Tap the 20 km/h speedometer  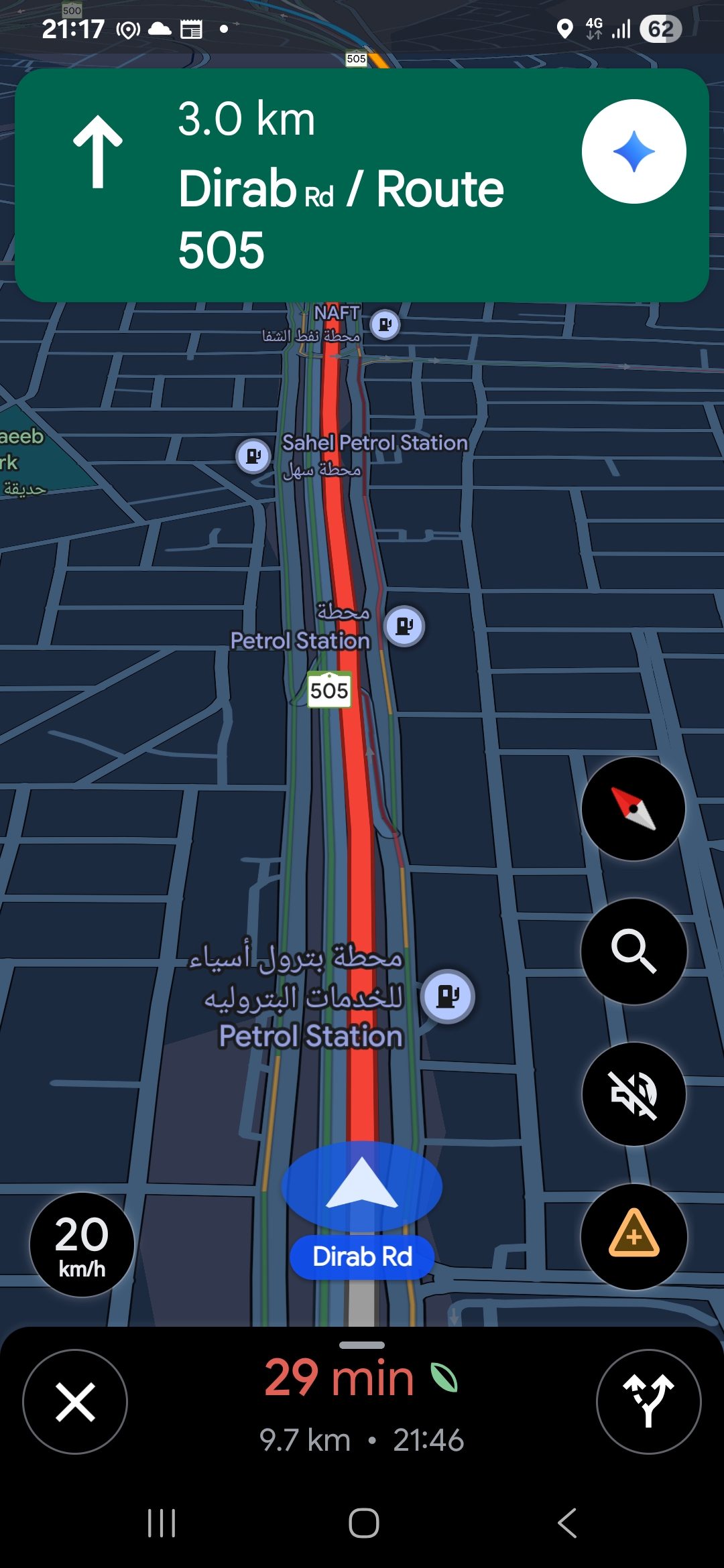(x=82, y=1244)
